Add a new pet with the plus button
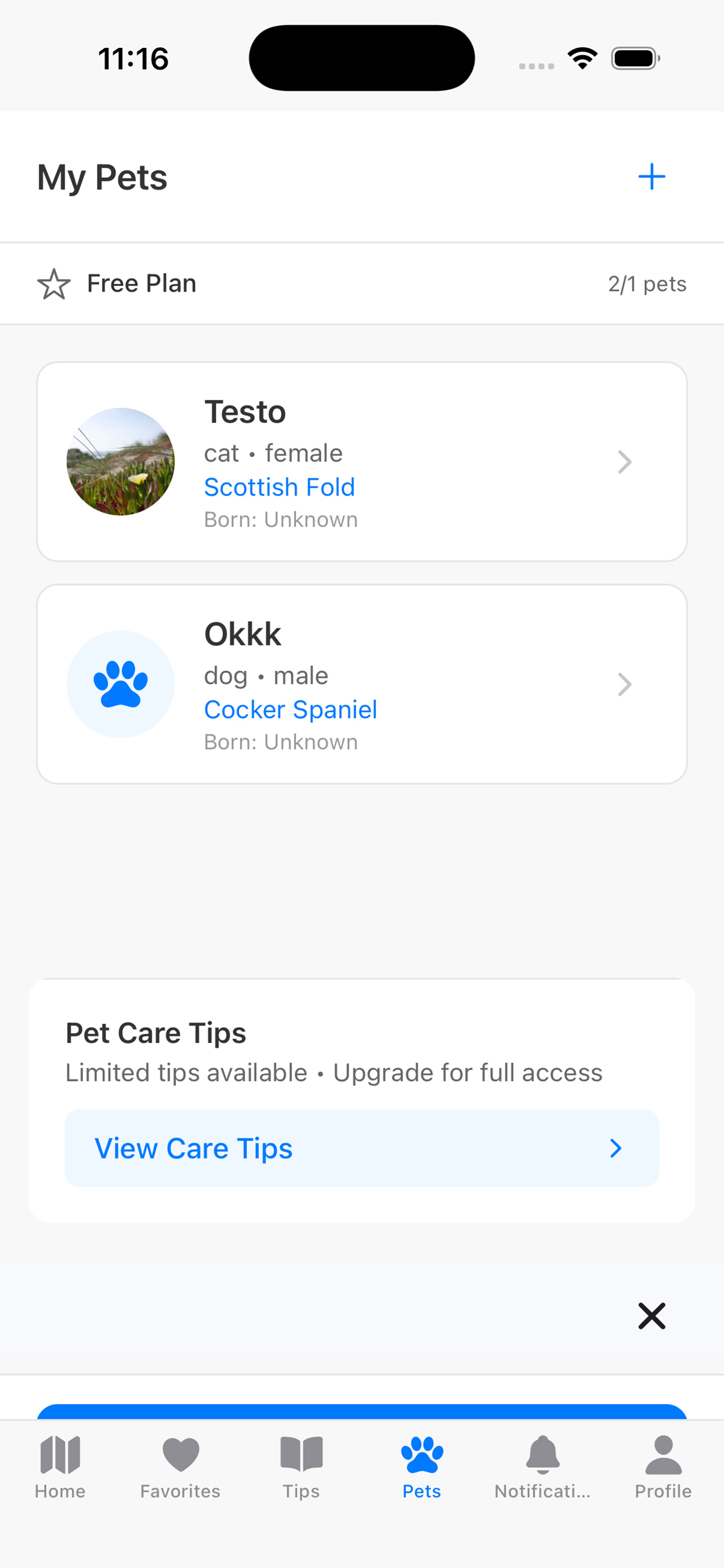 pyautogui.click(x=652, y=177)
